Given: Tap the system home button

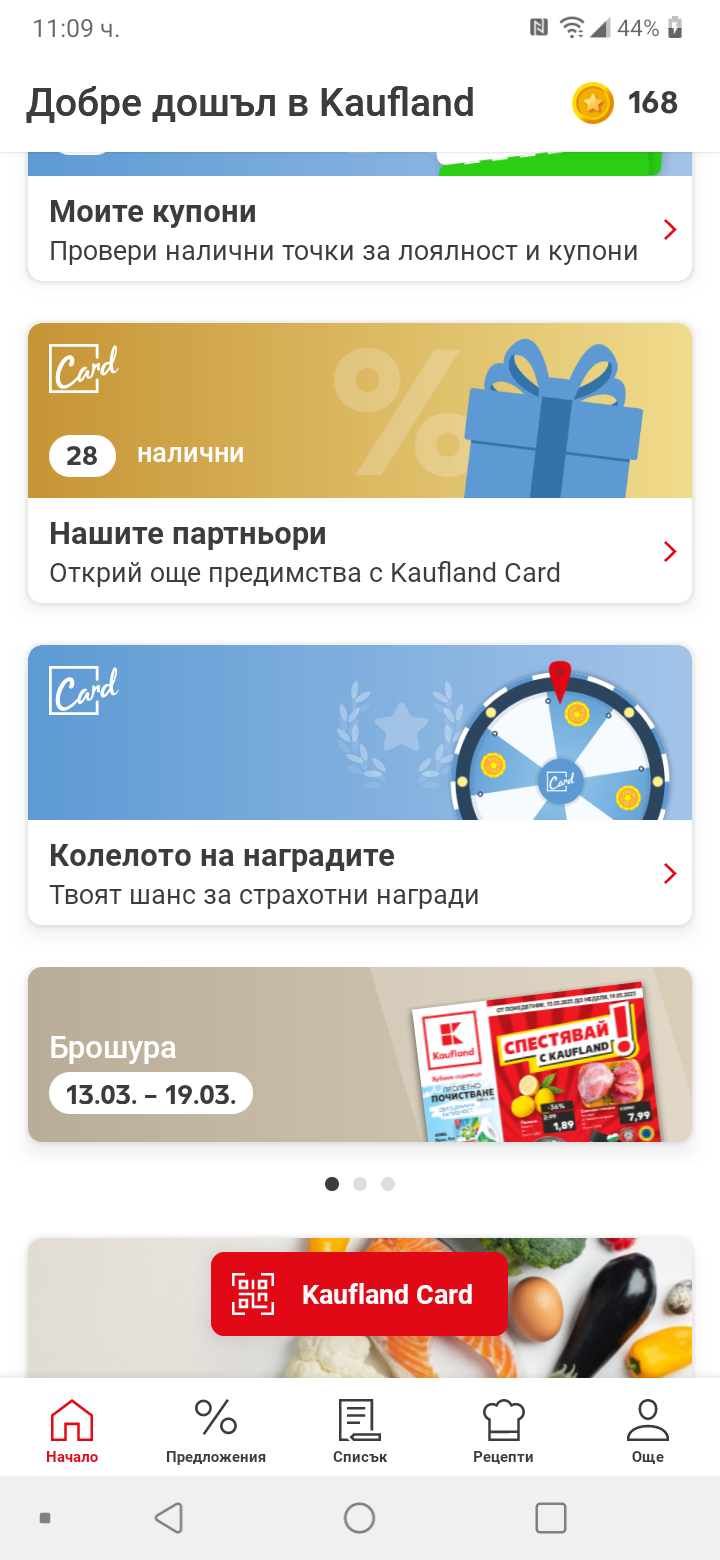Looking at the screenshot, I should point(359,1518).
